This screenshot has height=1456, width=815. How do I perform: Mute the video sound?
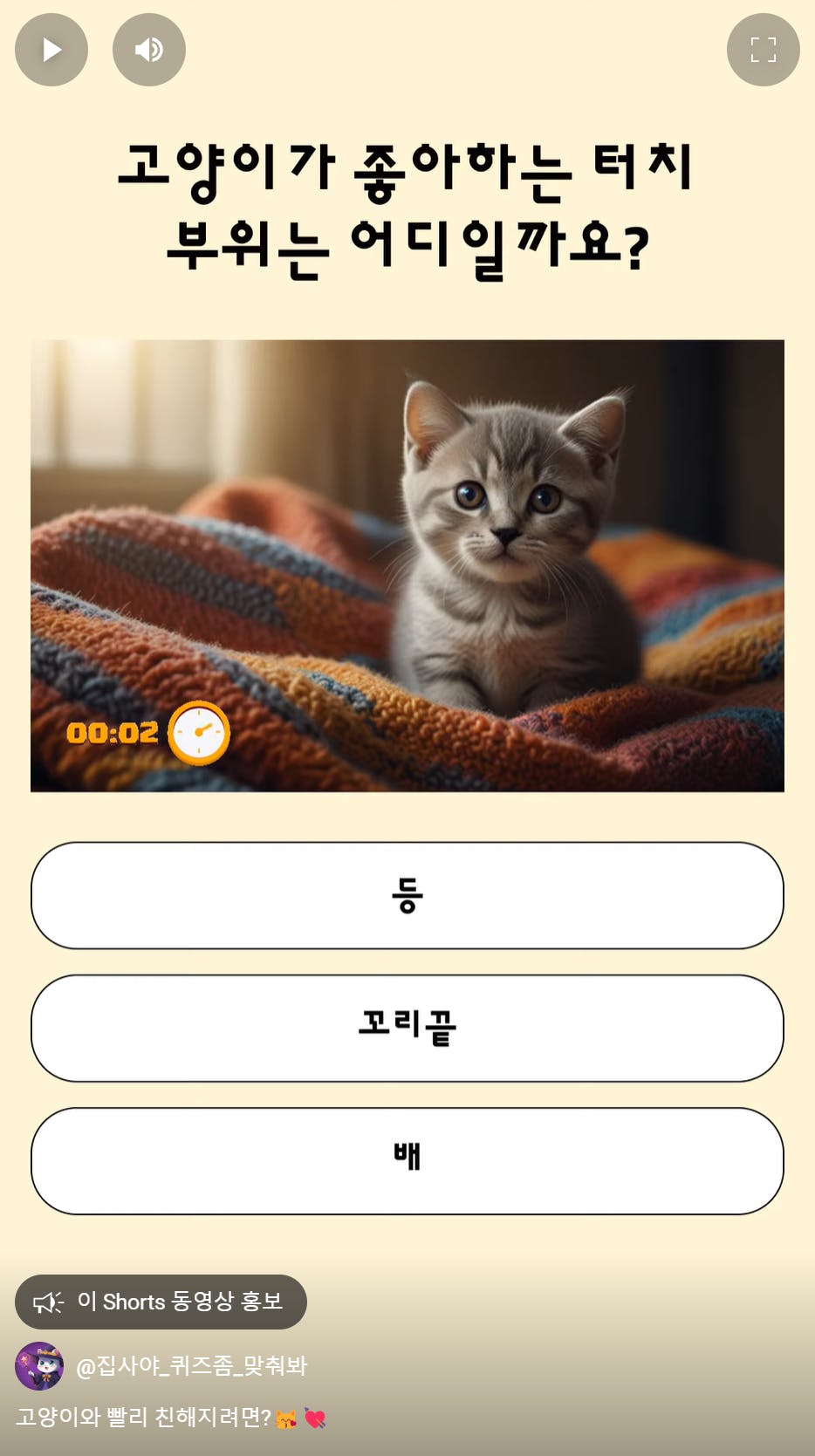(149, 50)
